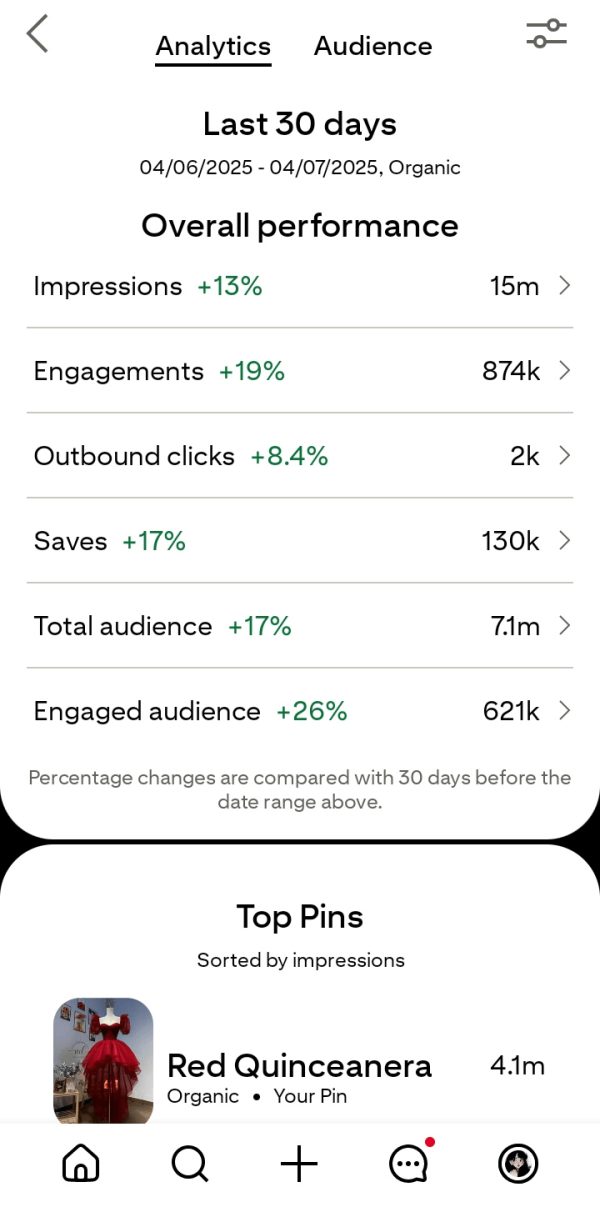
Task: Switch to the Audience tab
Action: coord(373,46)
